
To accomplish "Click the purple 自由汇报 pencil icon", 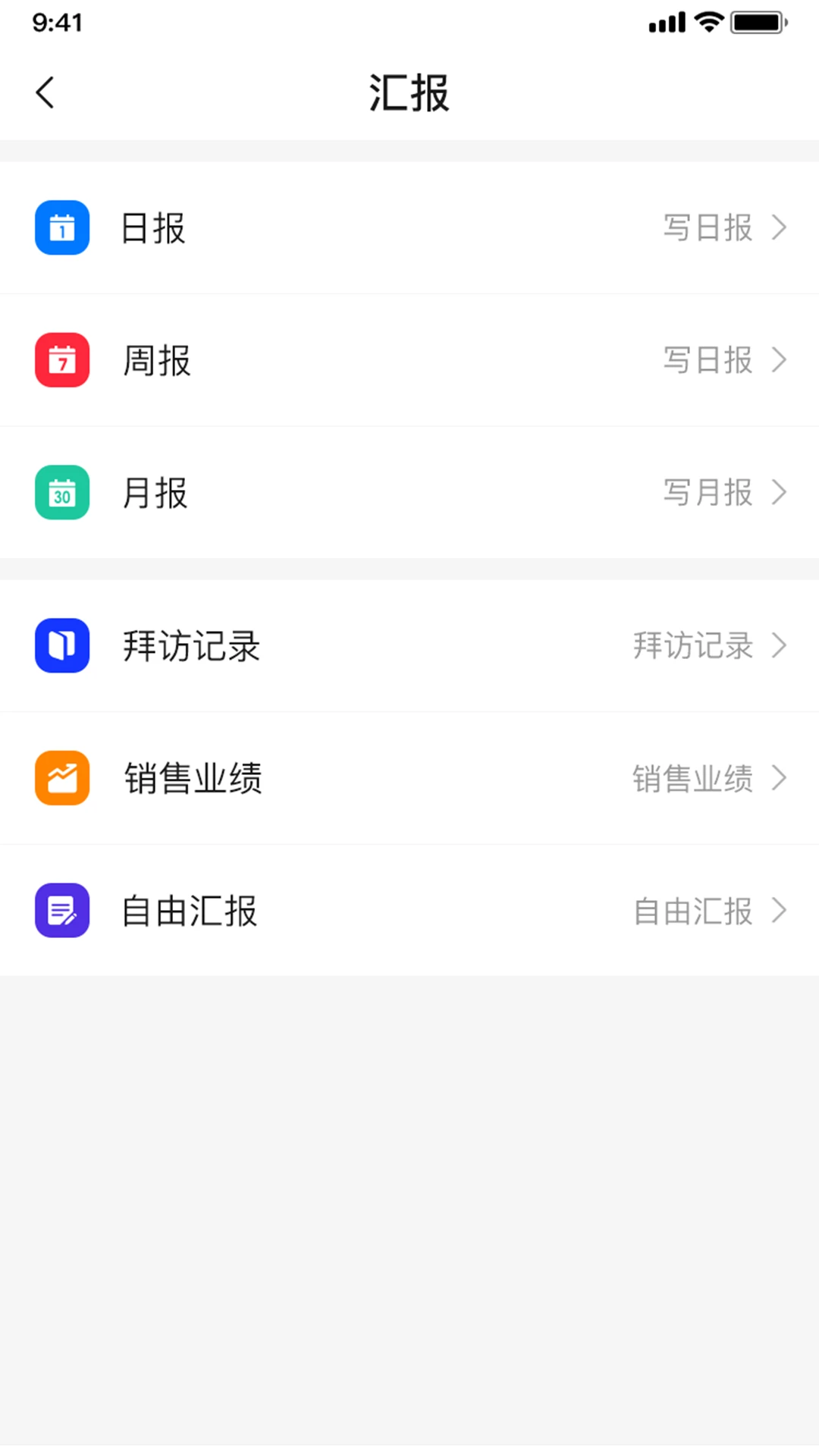I will pyautogui.click(x=61, y=911).
